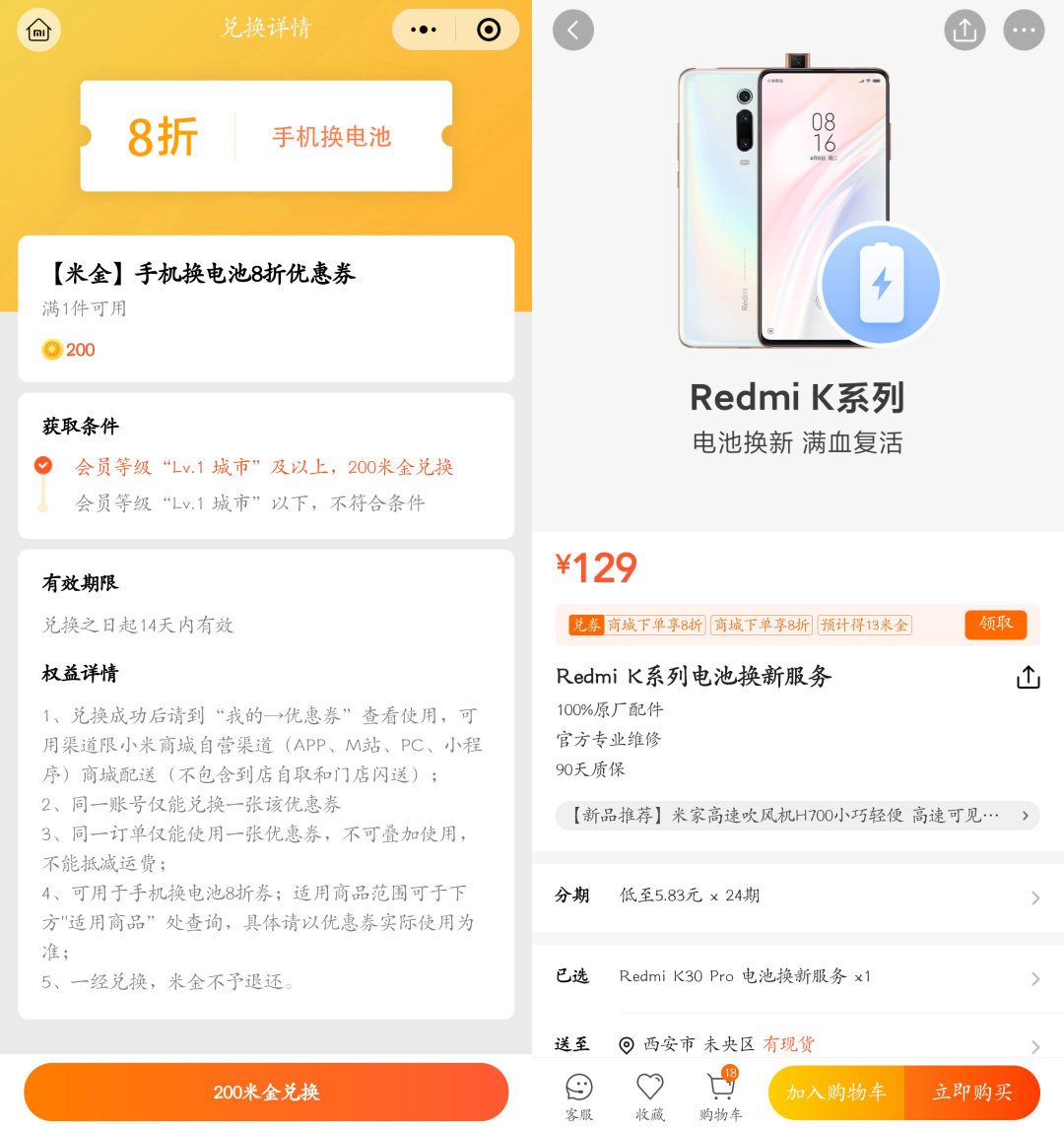
Task: Open the 购物车 shopping cart
Action: point(720,1096)
